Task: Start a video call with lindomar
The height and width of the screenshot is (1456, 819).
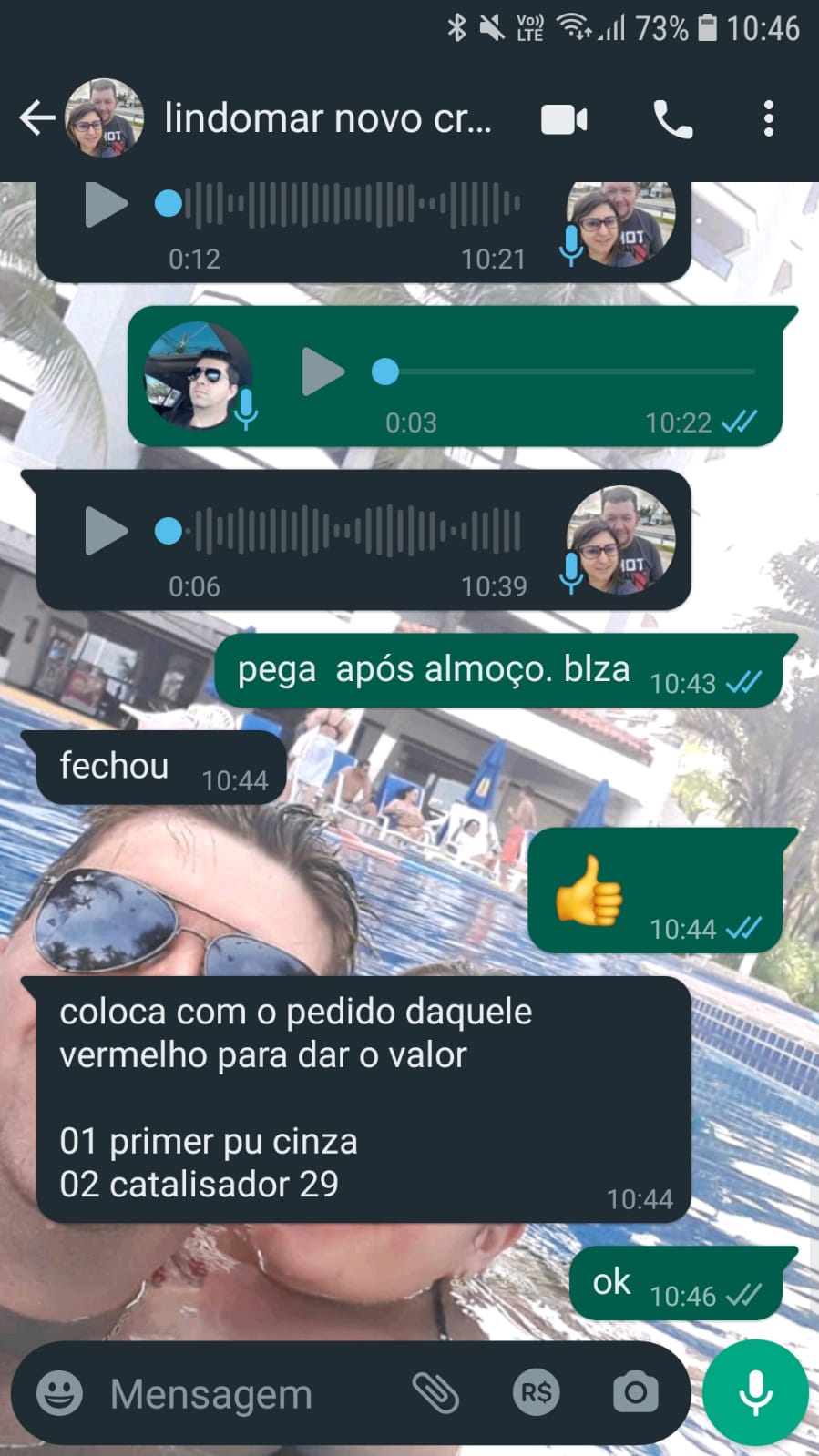Action: [x=564, y=119]
